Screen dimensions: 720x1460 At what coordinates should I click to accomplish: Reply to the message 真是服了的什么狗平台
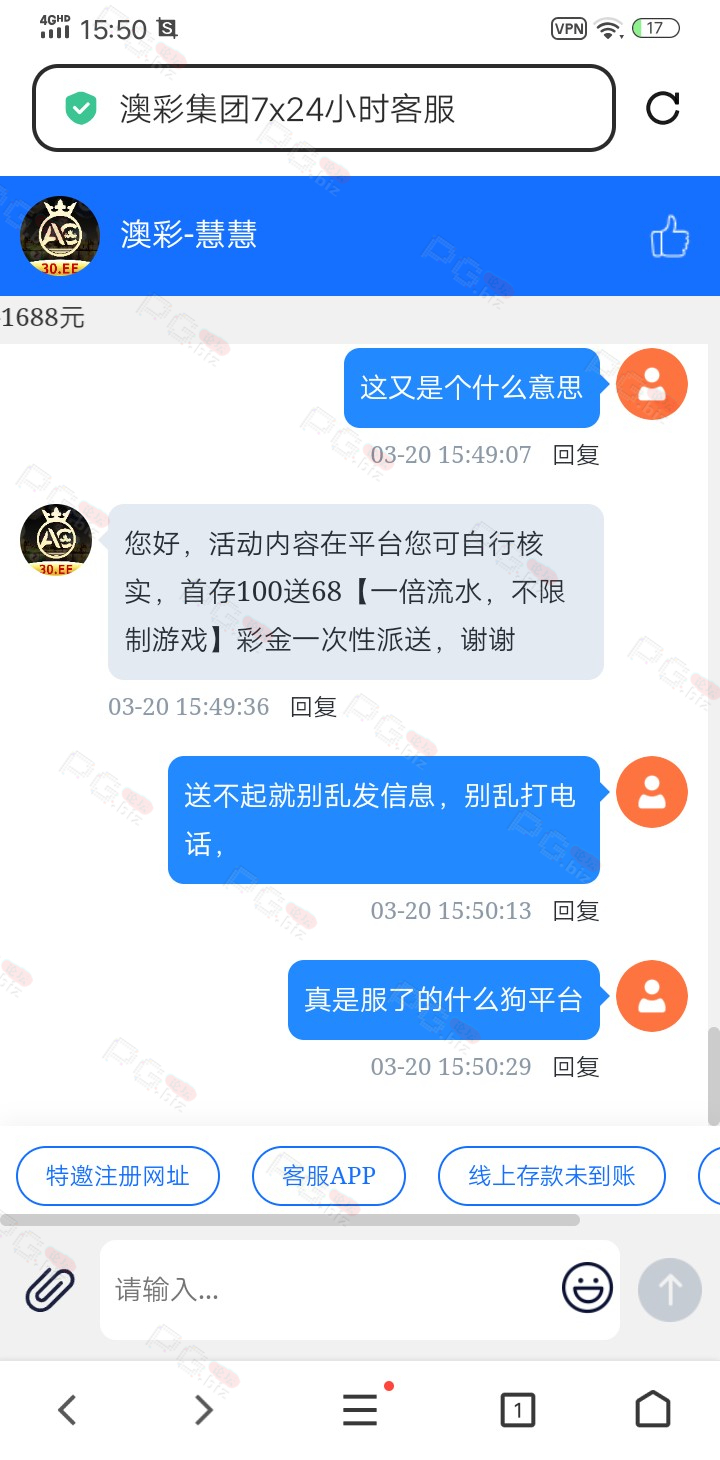pos(576,1067)
